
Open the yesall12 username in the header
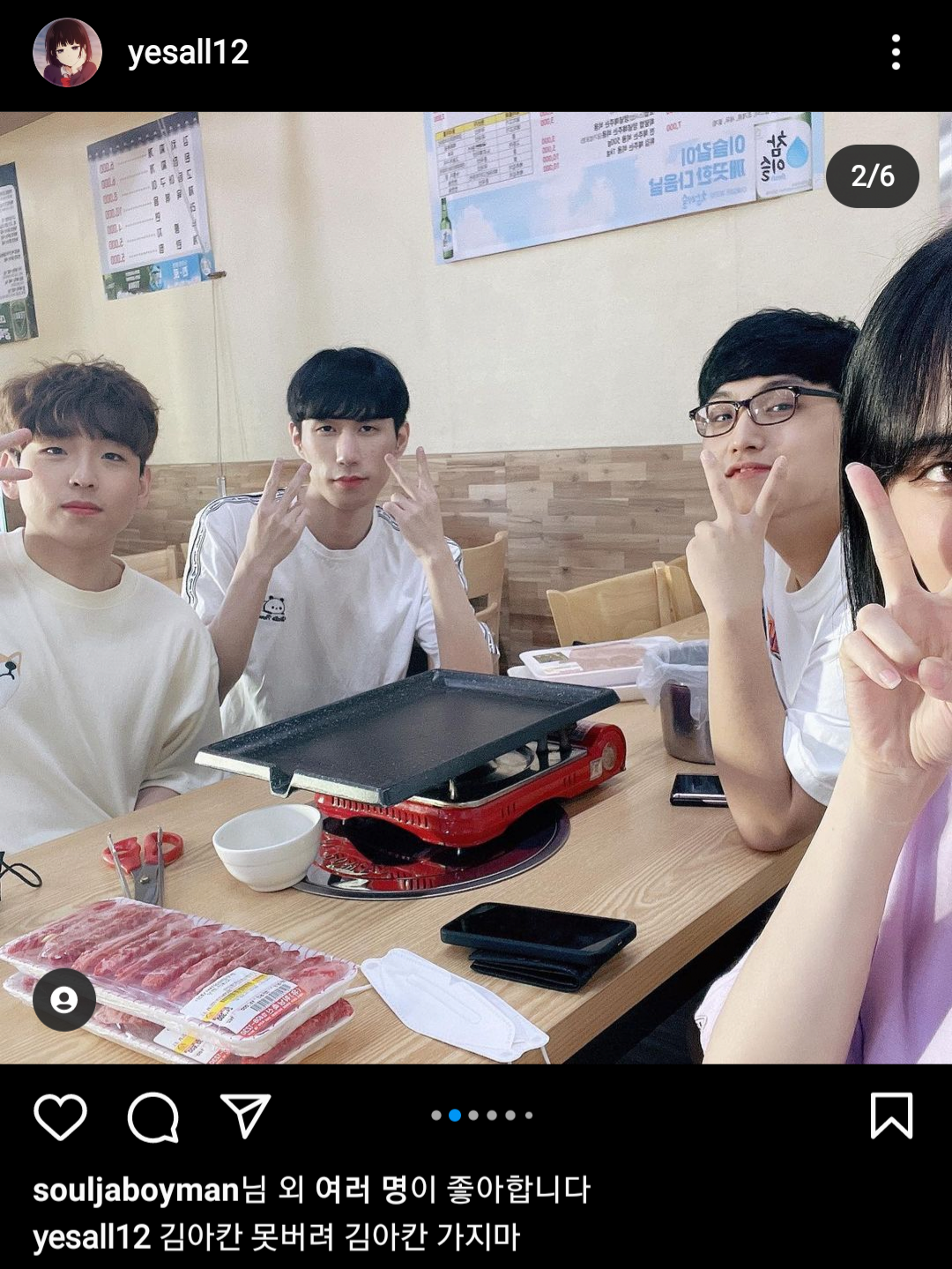click(188, 53)
